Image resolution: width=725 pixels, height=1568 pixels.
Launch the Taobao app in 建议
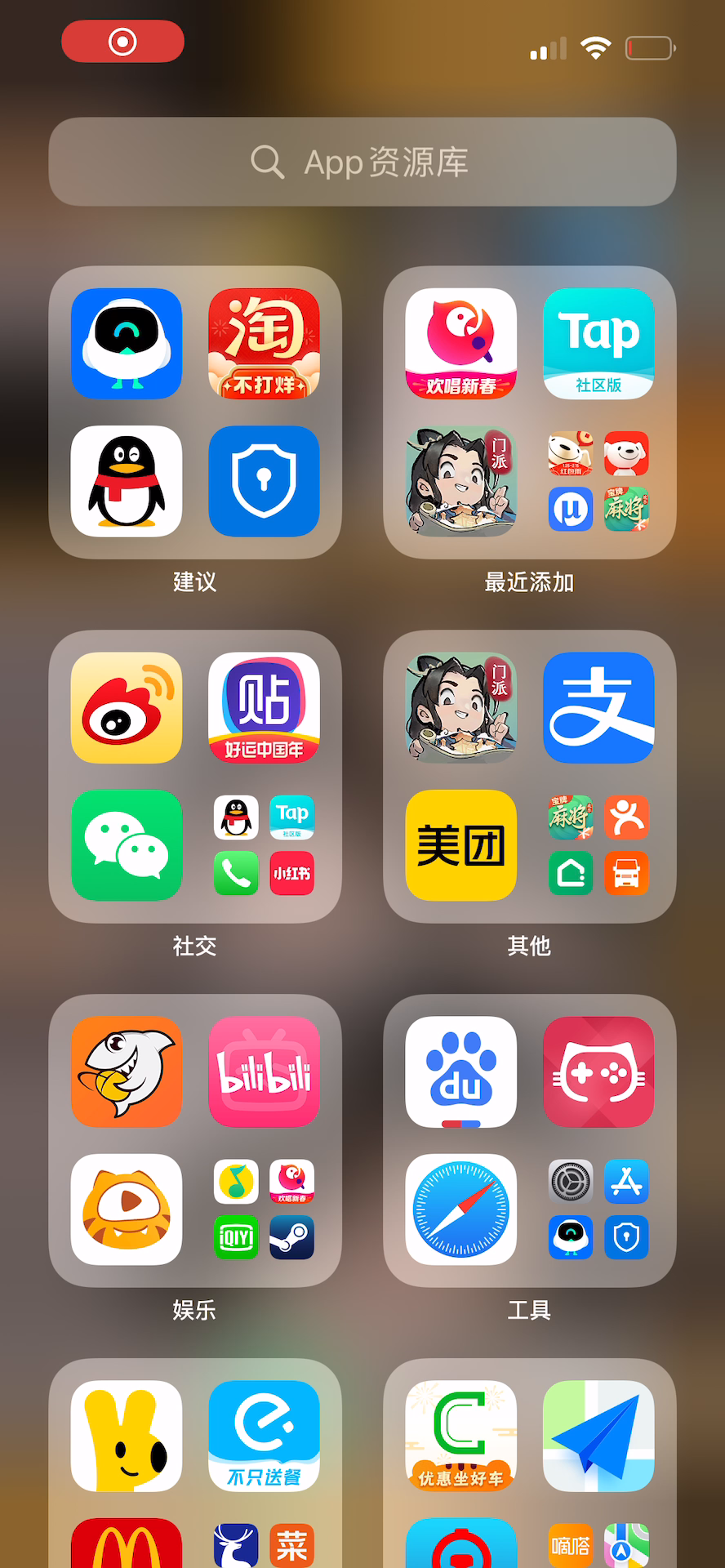tap(264, 344)
